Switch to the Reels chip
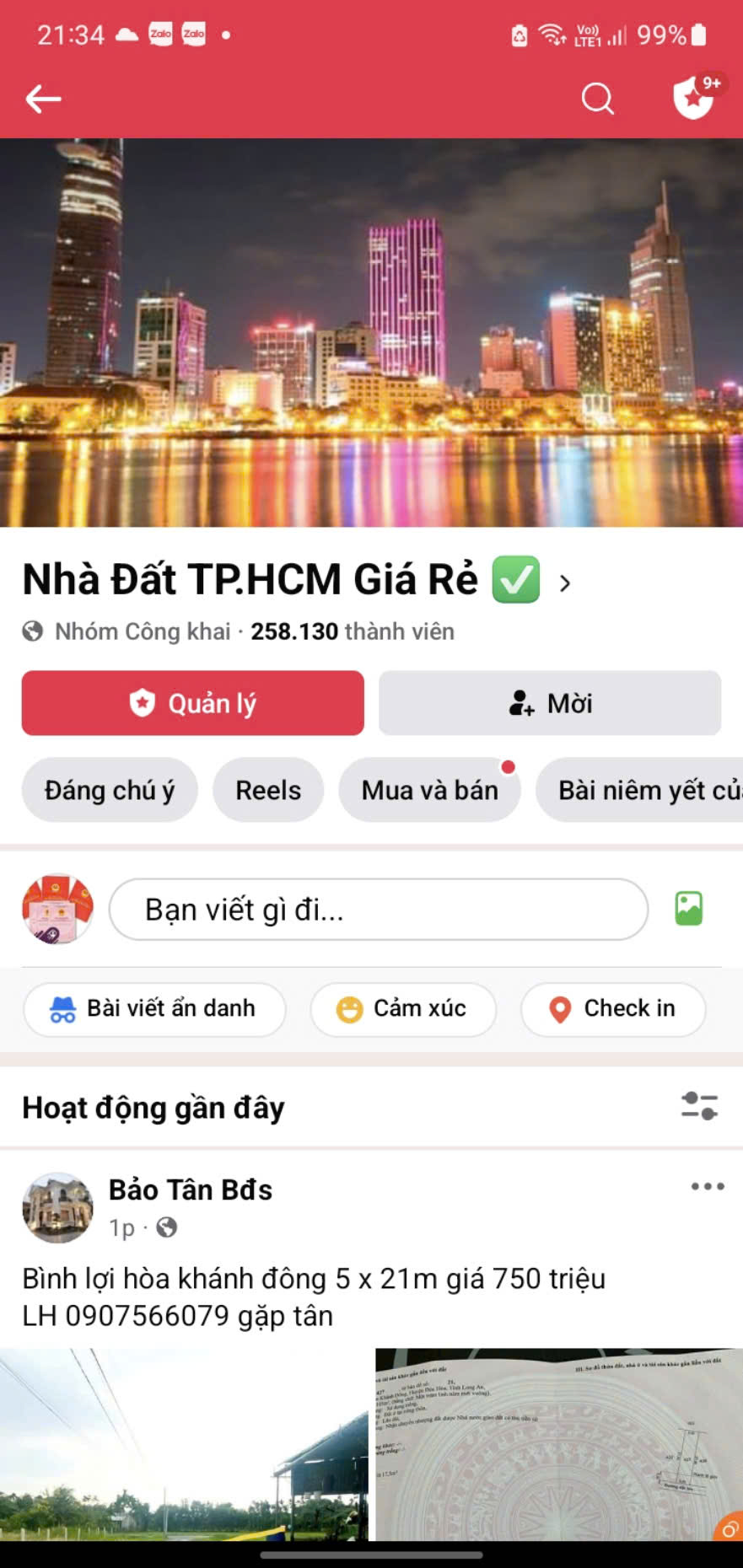743x1568 pixels. [268, 790]
